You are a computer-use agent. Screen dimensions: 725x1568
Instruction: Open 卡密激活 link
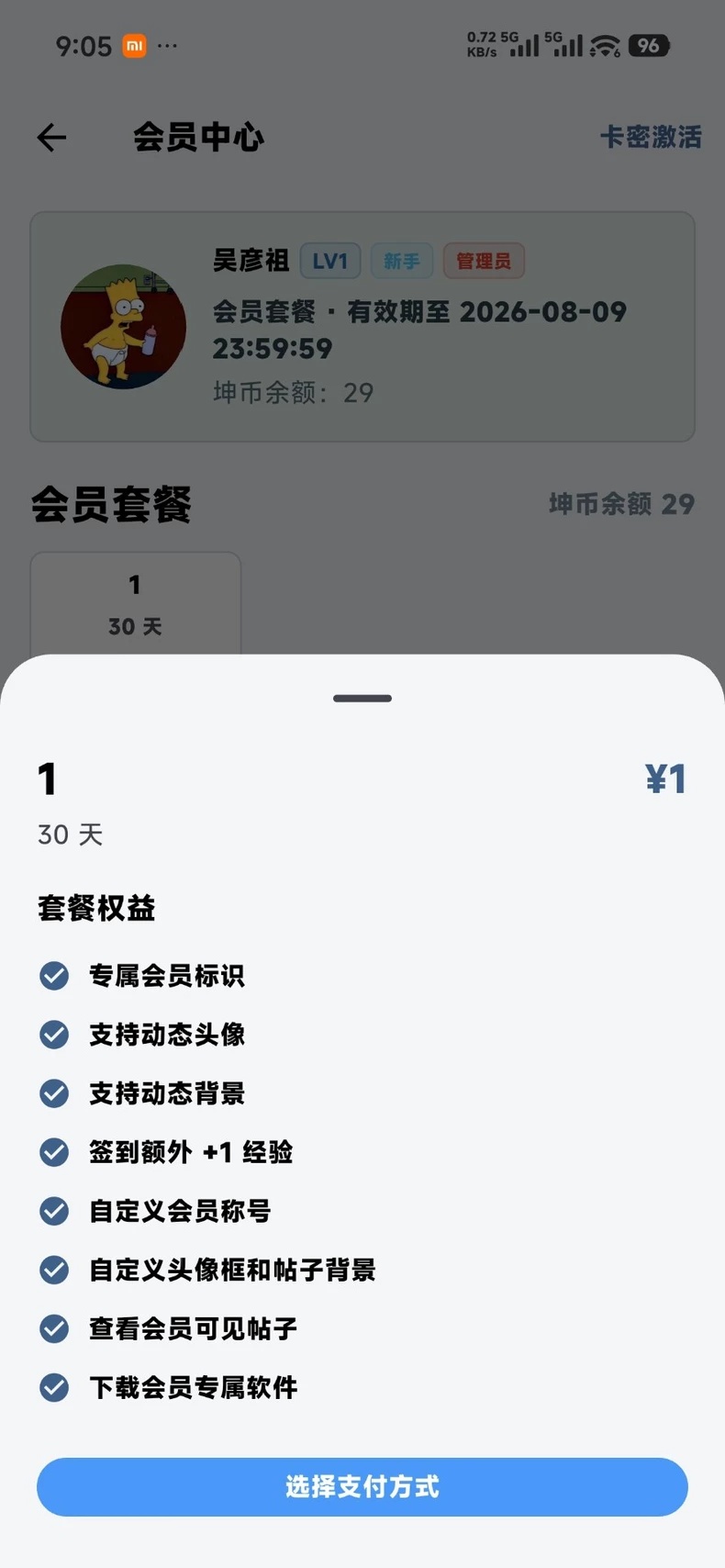click(651, 137)
